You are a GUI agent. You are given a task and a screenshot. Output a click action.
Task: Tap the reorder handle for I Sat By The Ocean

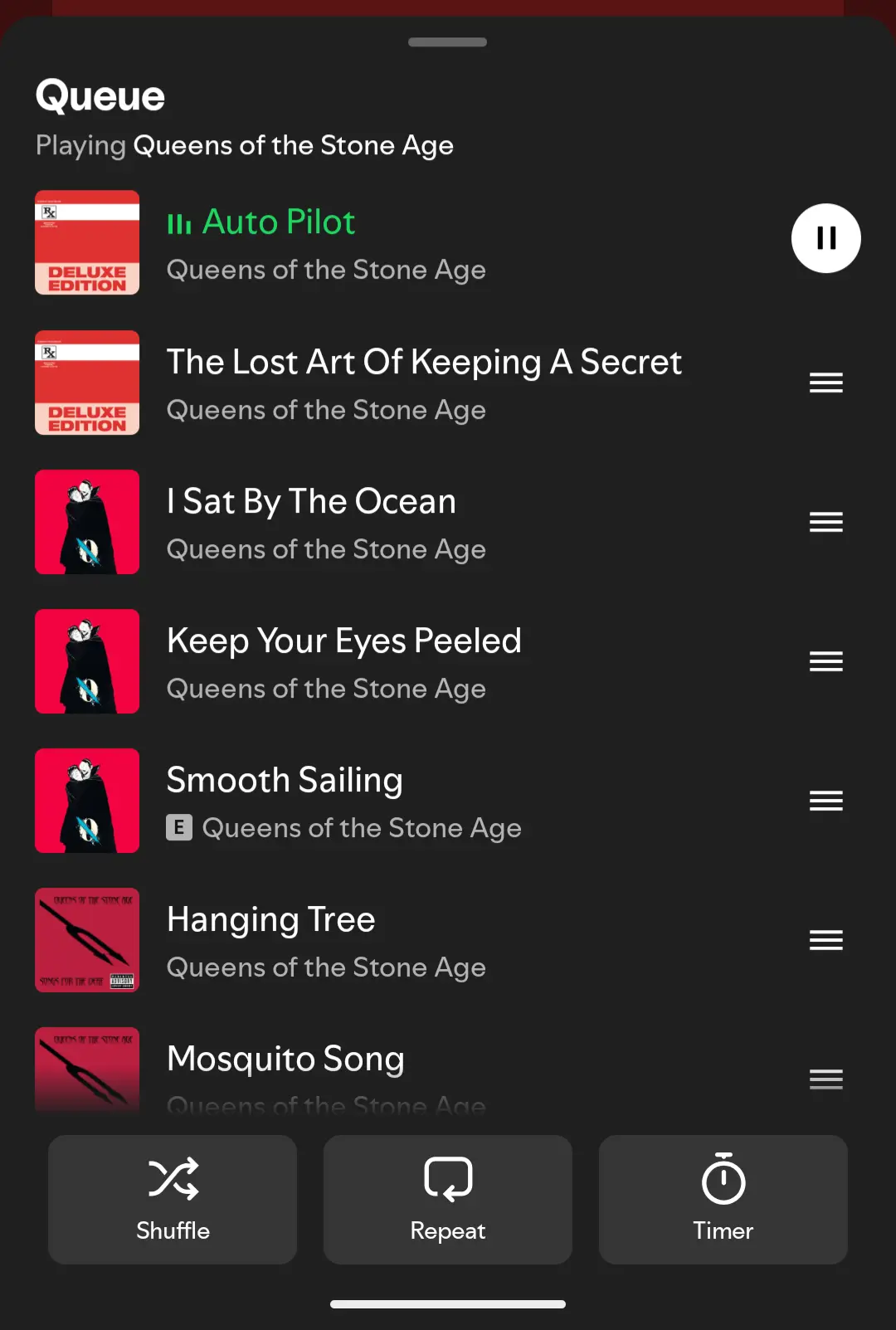(825, 522)
